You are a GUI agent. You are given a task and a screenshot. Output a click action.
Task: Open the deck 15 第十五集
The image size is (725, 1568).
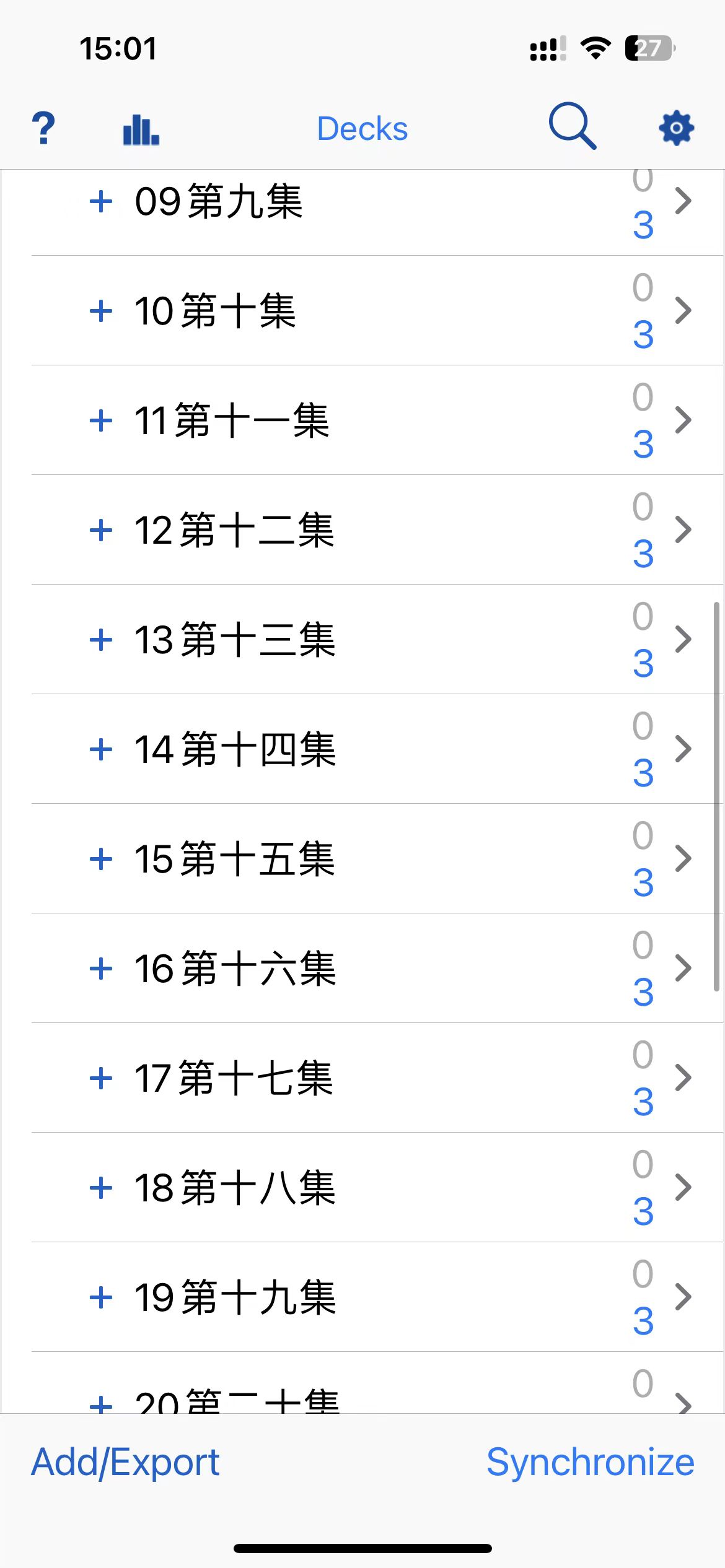[235, 859]
